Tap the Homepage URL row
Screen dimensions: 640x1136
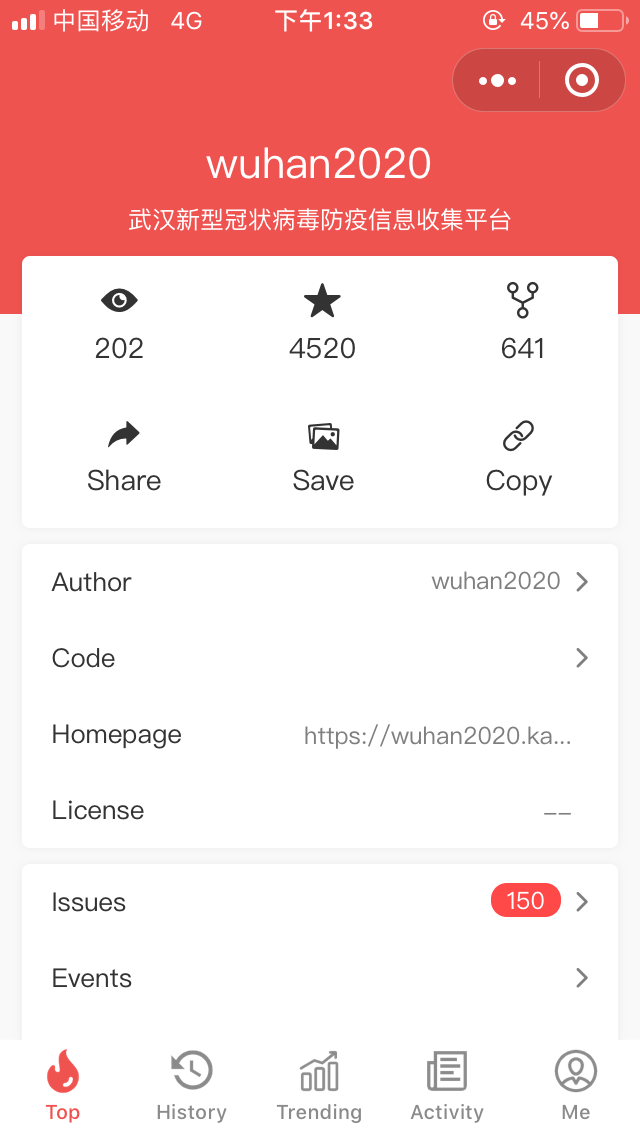(320, 734)
